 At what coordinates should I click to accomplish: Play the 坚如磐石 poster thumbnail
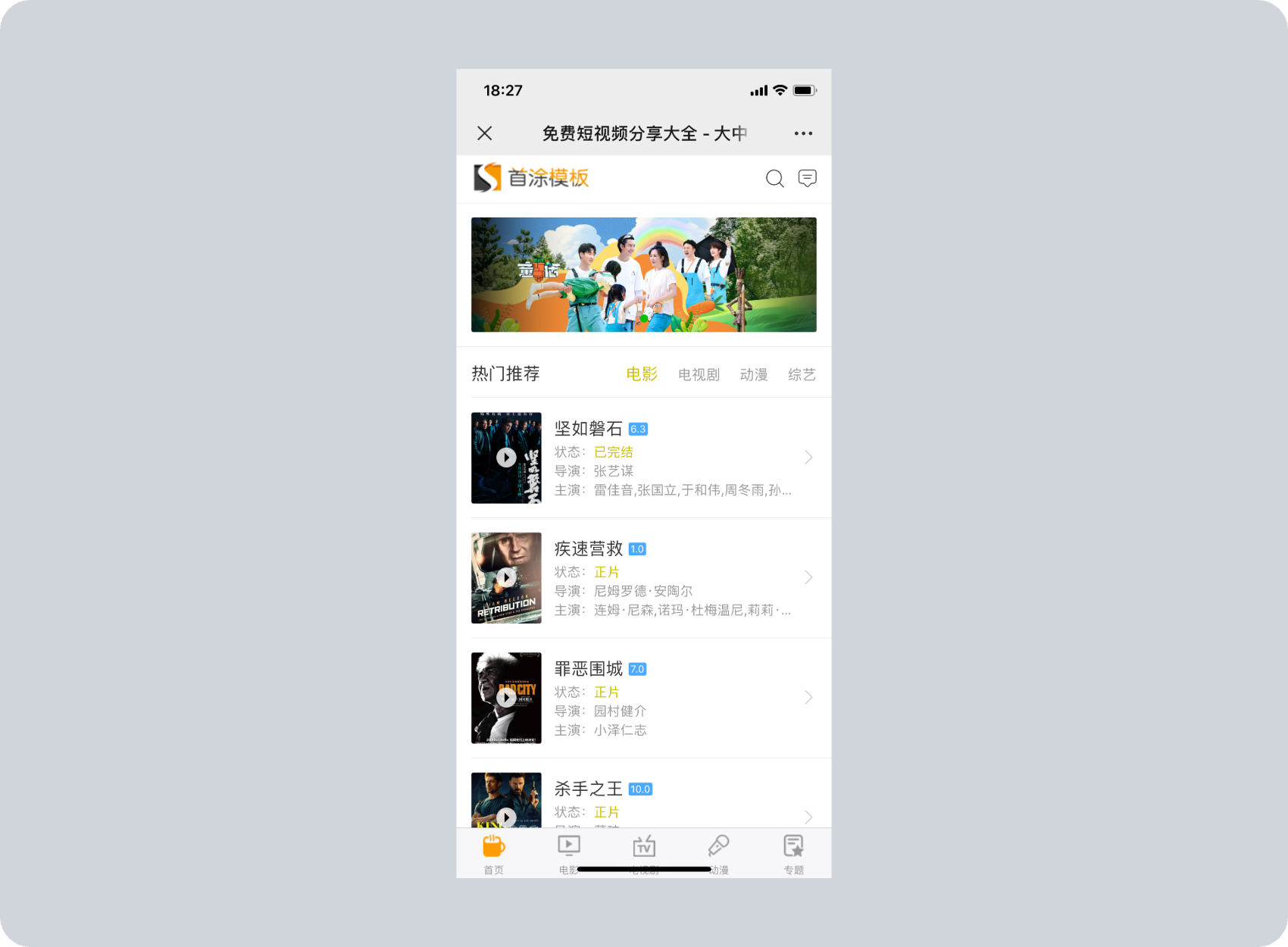[x=506, y=458]
